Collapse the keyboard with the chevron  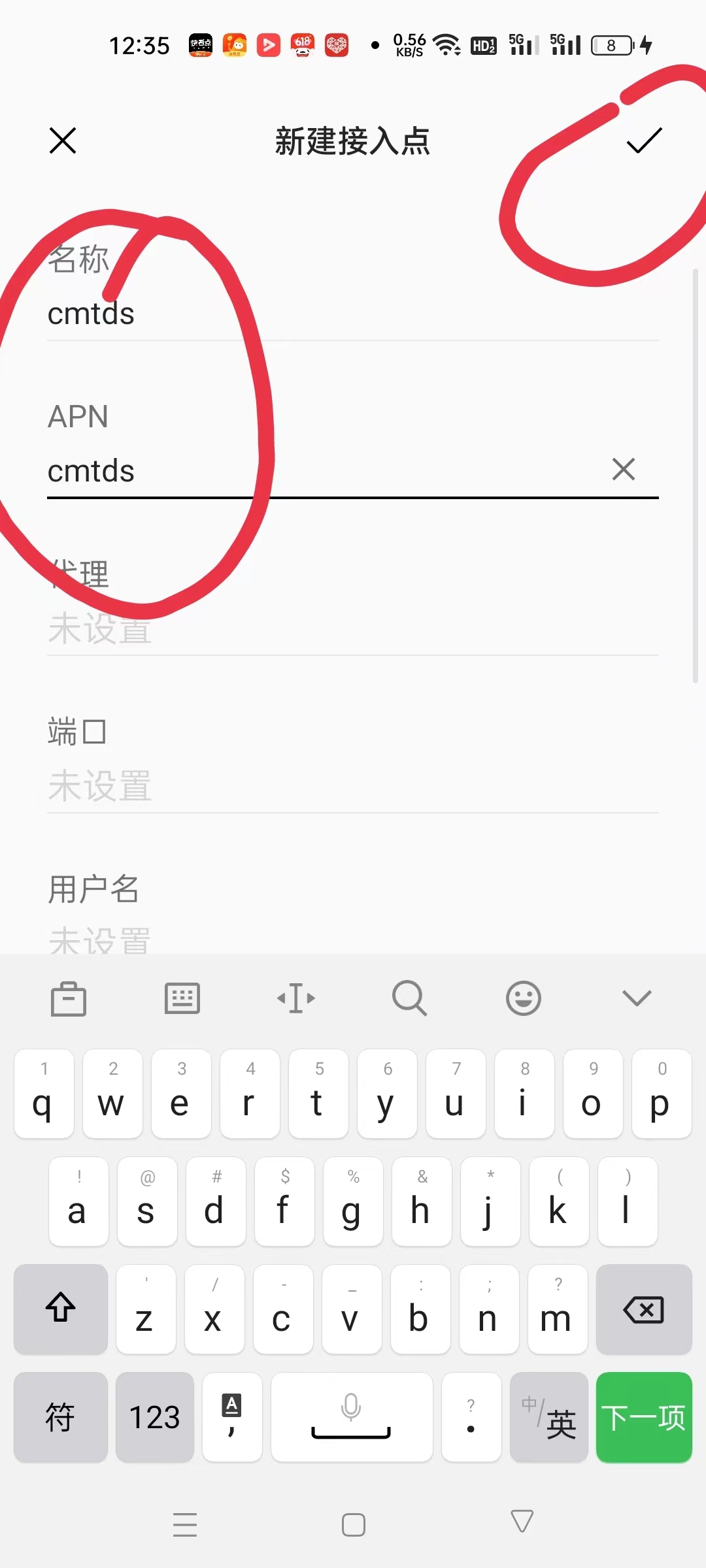pos(636,998)
